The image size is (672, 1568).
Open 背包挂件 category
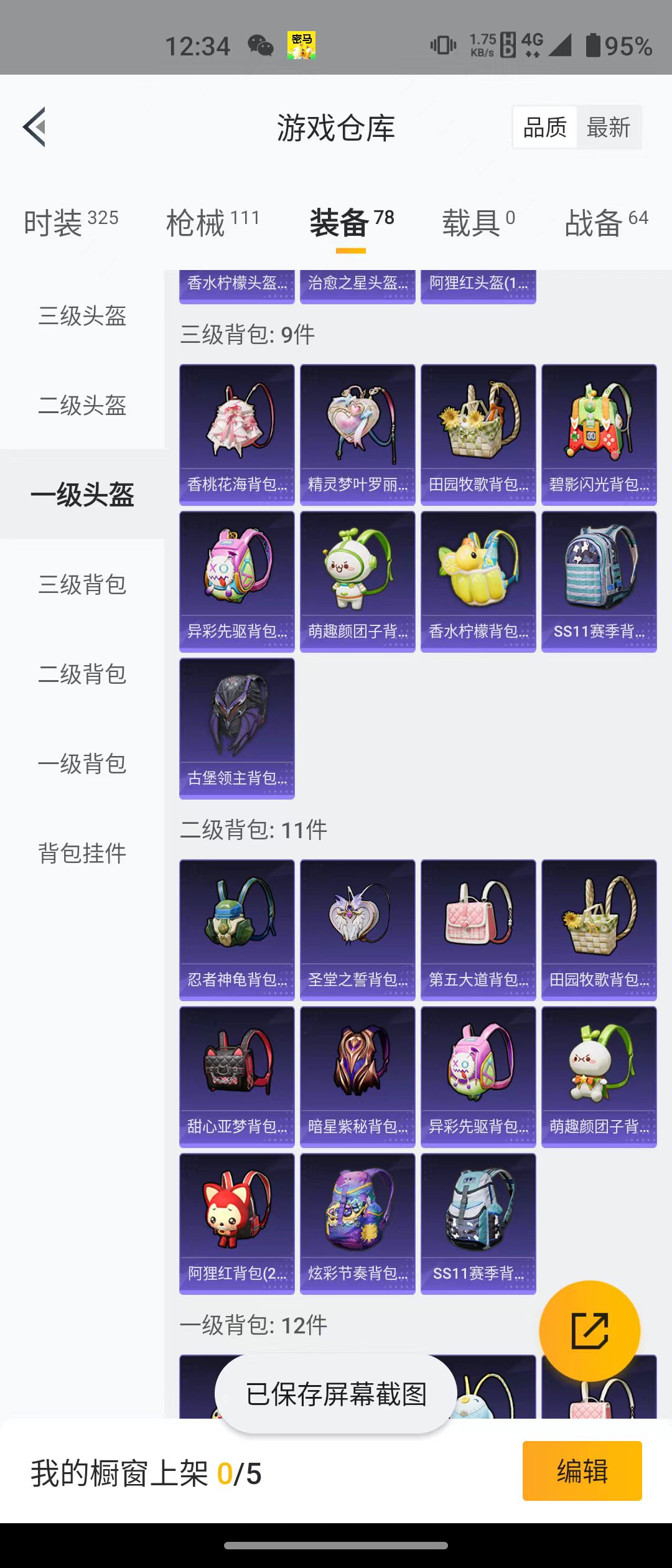[x=82, y=854]
